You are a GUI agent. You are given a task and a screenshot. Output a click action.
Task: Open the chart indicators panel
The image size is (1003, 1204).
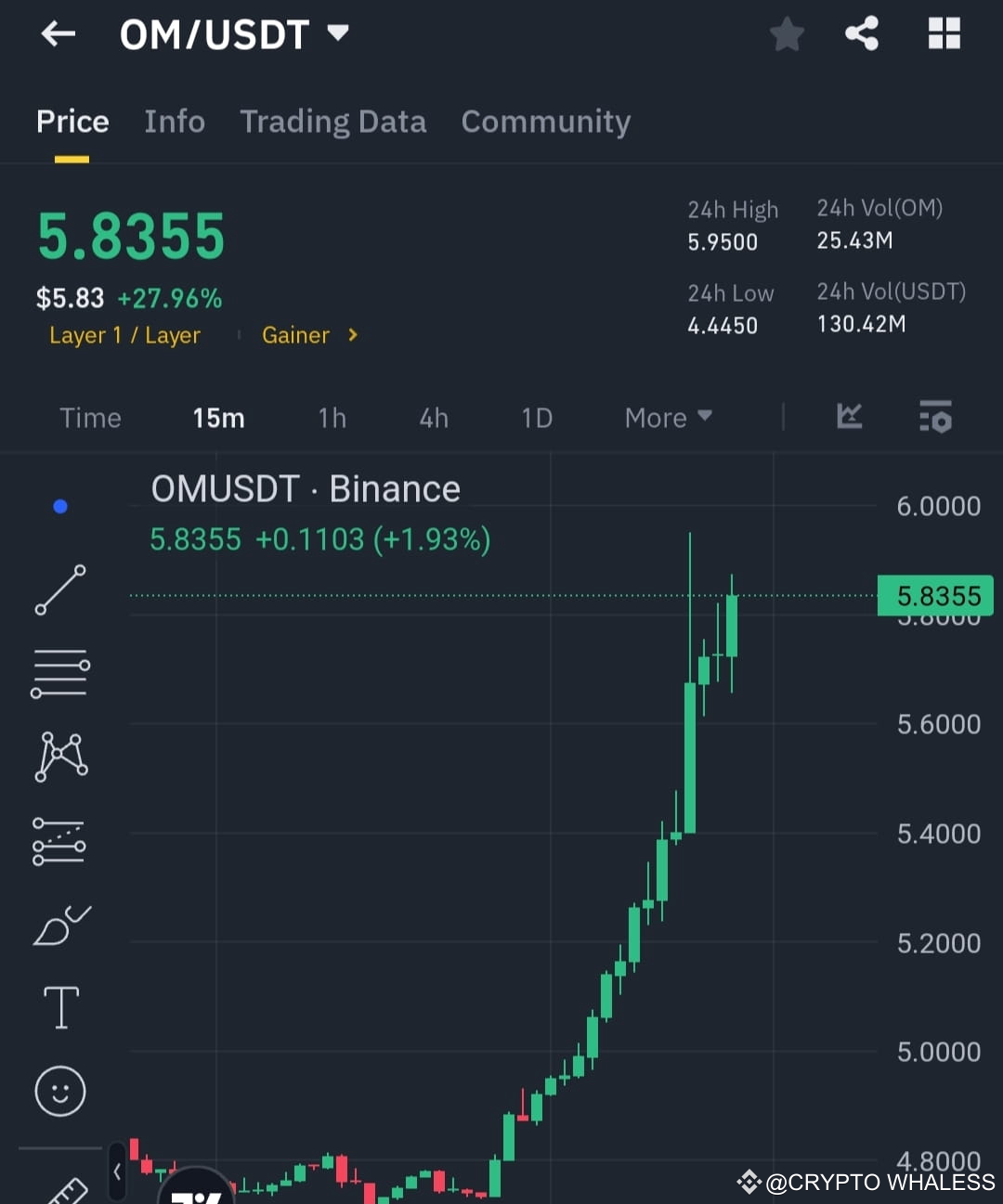[848, 418]
